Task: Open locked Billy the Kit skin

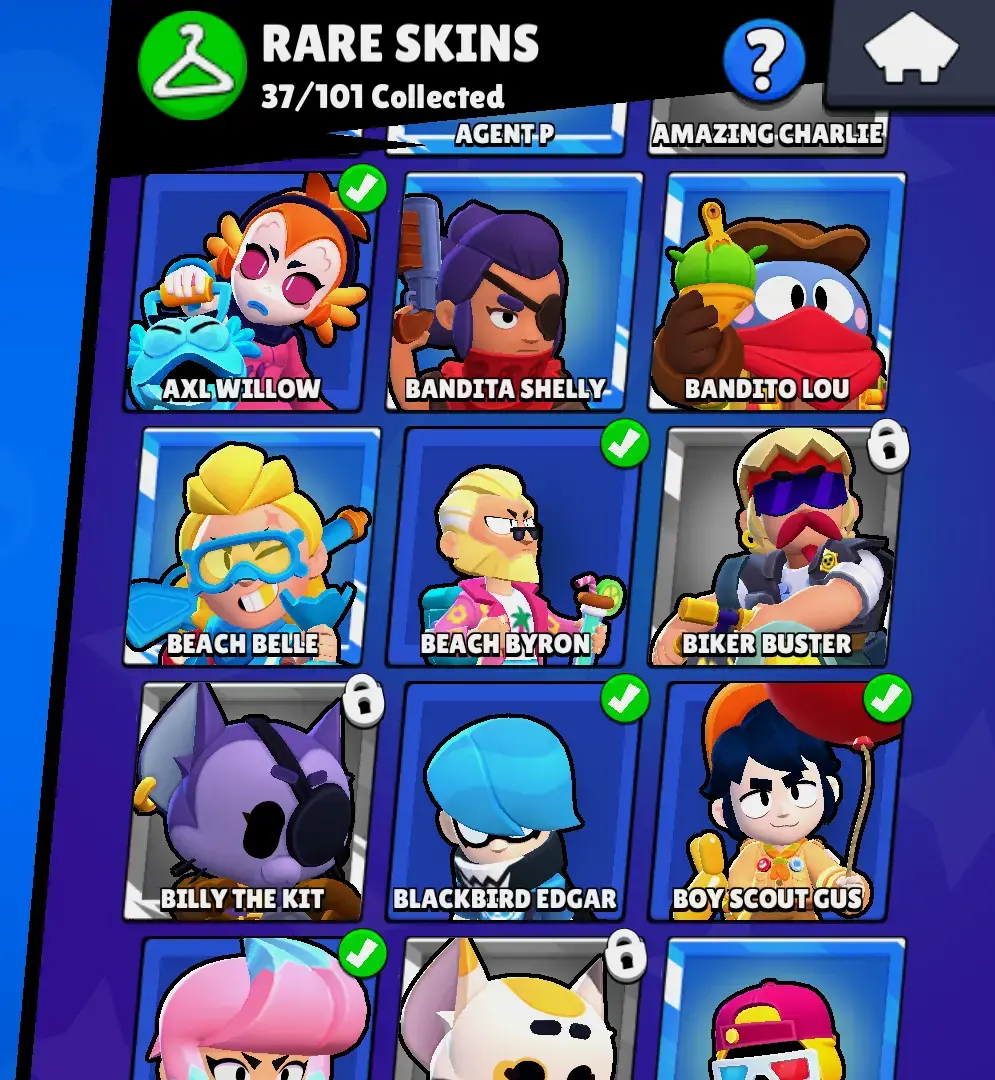Action: [250, 802]
